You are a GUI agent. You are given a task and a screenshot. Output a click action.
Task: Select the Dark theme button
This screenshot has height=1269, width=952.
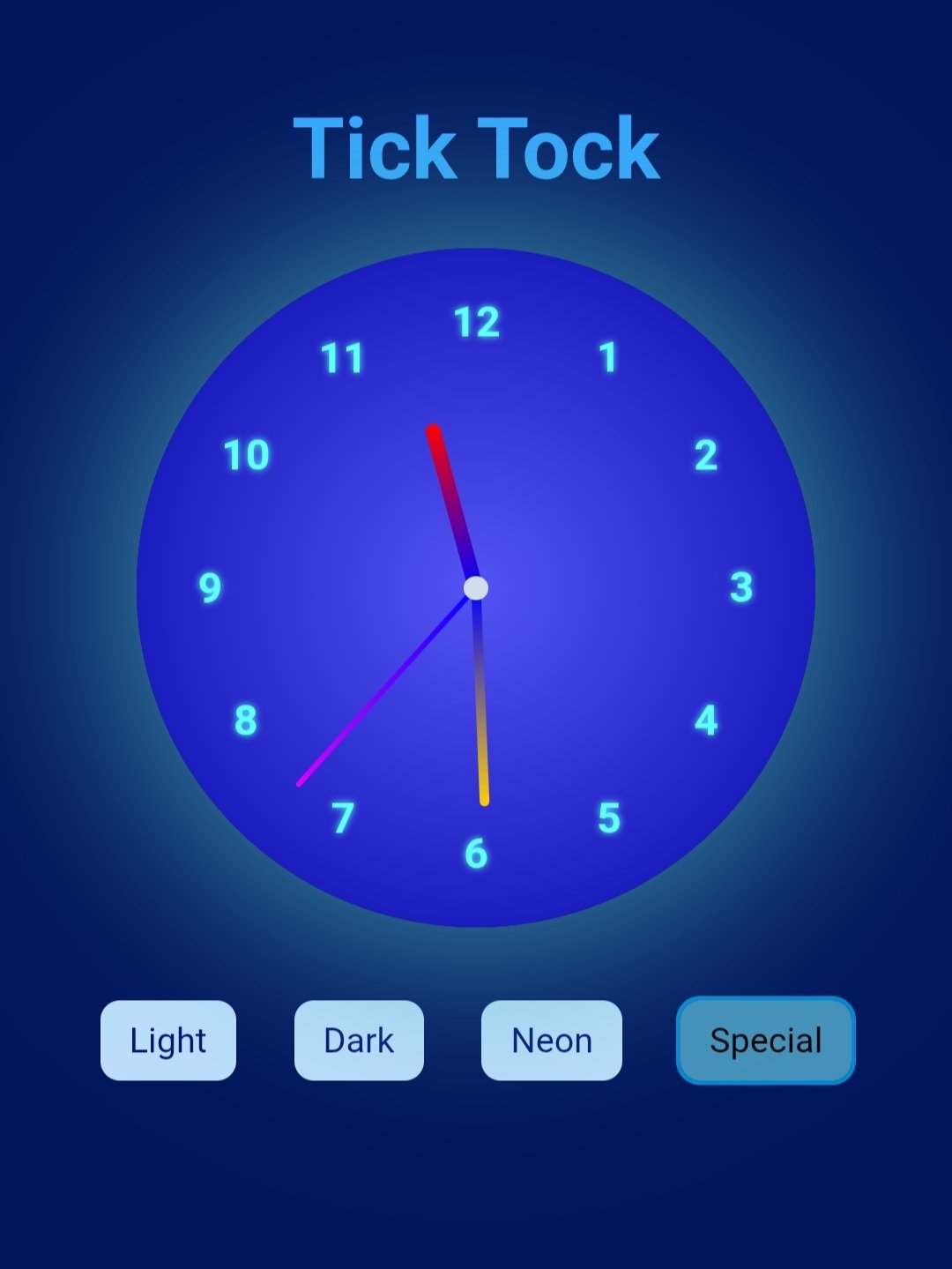[x=359, y=1041]
